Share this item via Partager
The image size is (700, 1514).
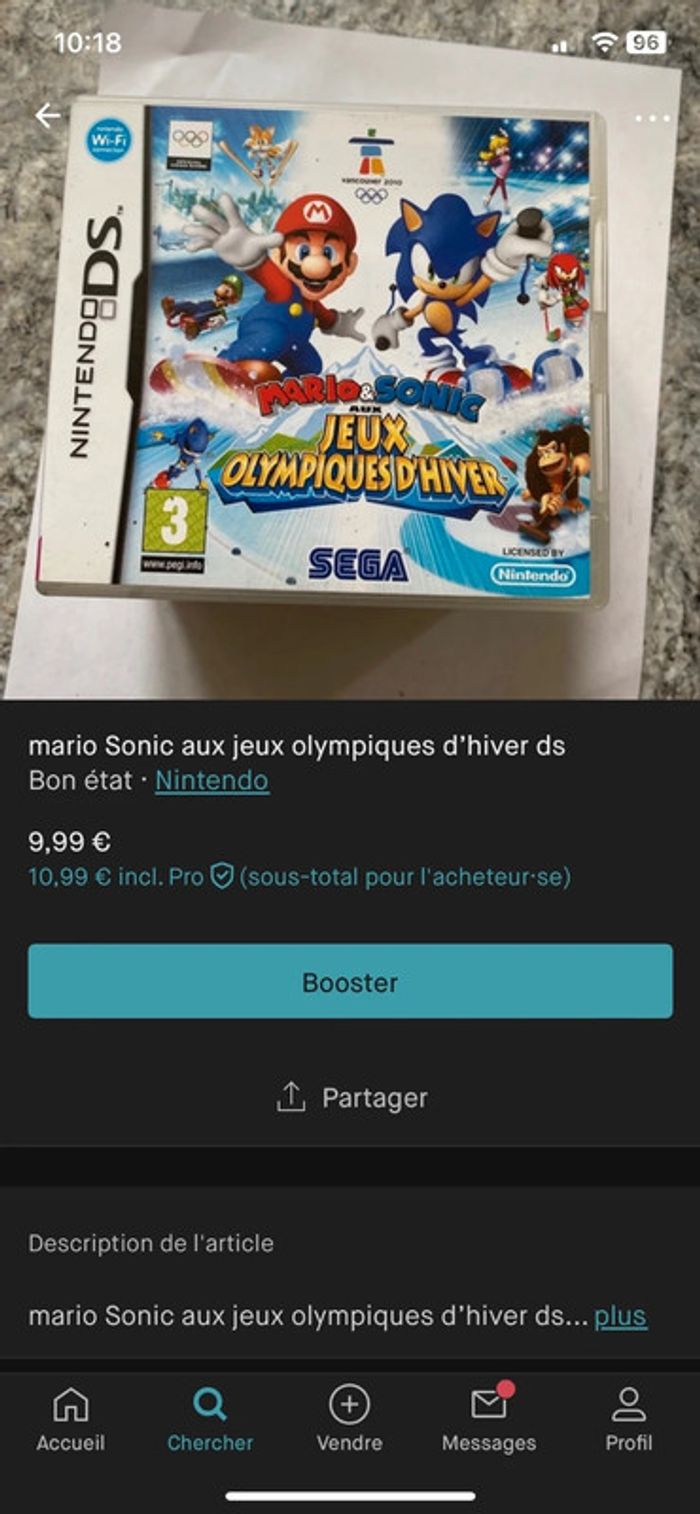tap(351, 1097)
